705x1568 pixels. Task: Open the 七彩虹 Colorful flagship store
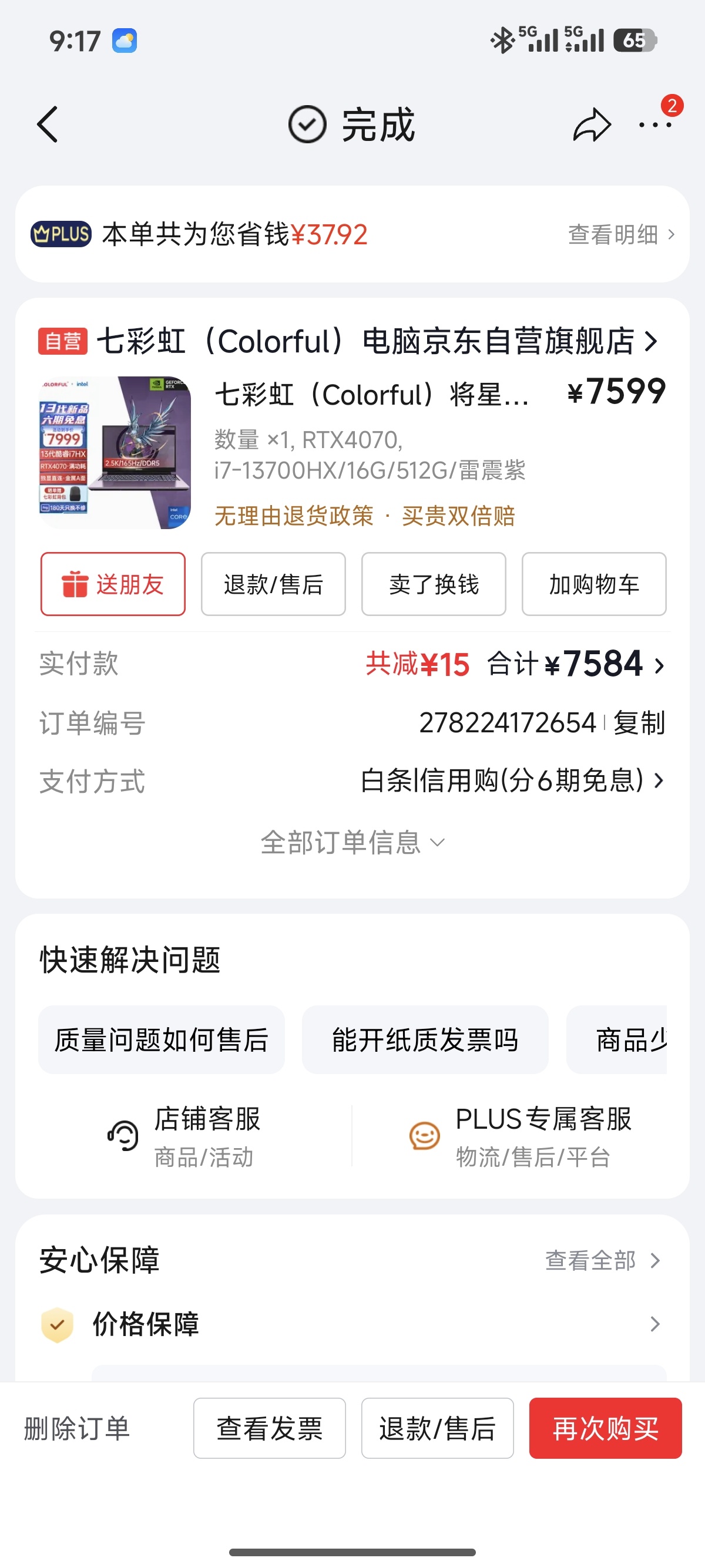coord(365,341)
